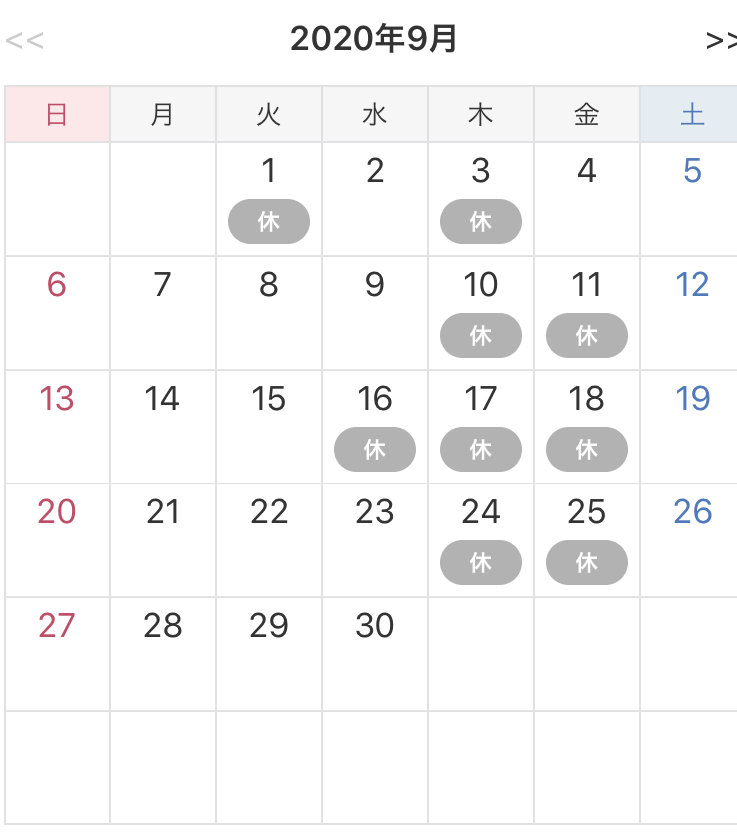
Task: Go to the previous month
Action: pos(25,41)
